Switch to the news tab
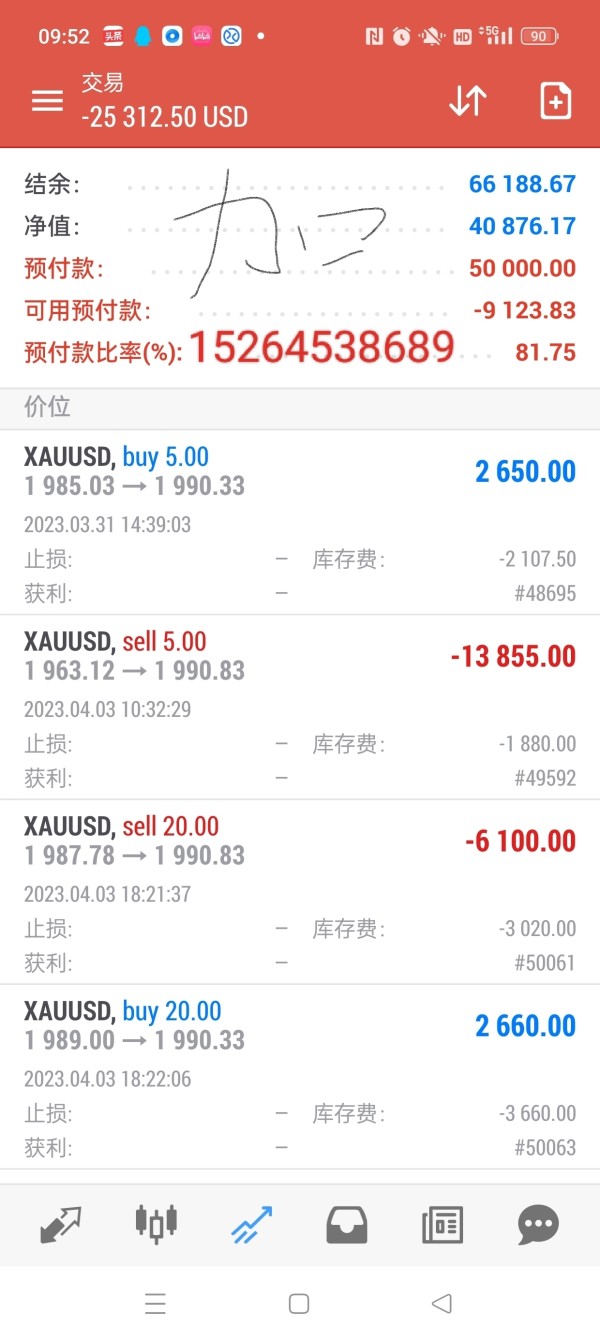 pyautogui.click(x=442, y=1224)
